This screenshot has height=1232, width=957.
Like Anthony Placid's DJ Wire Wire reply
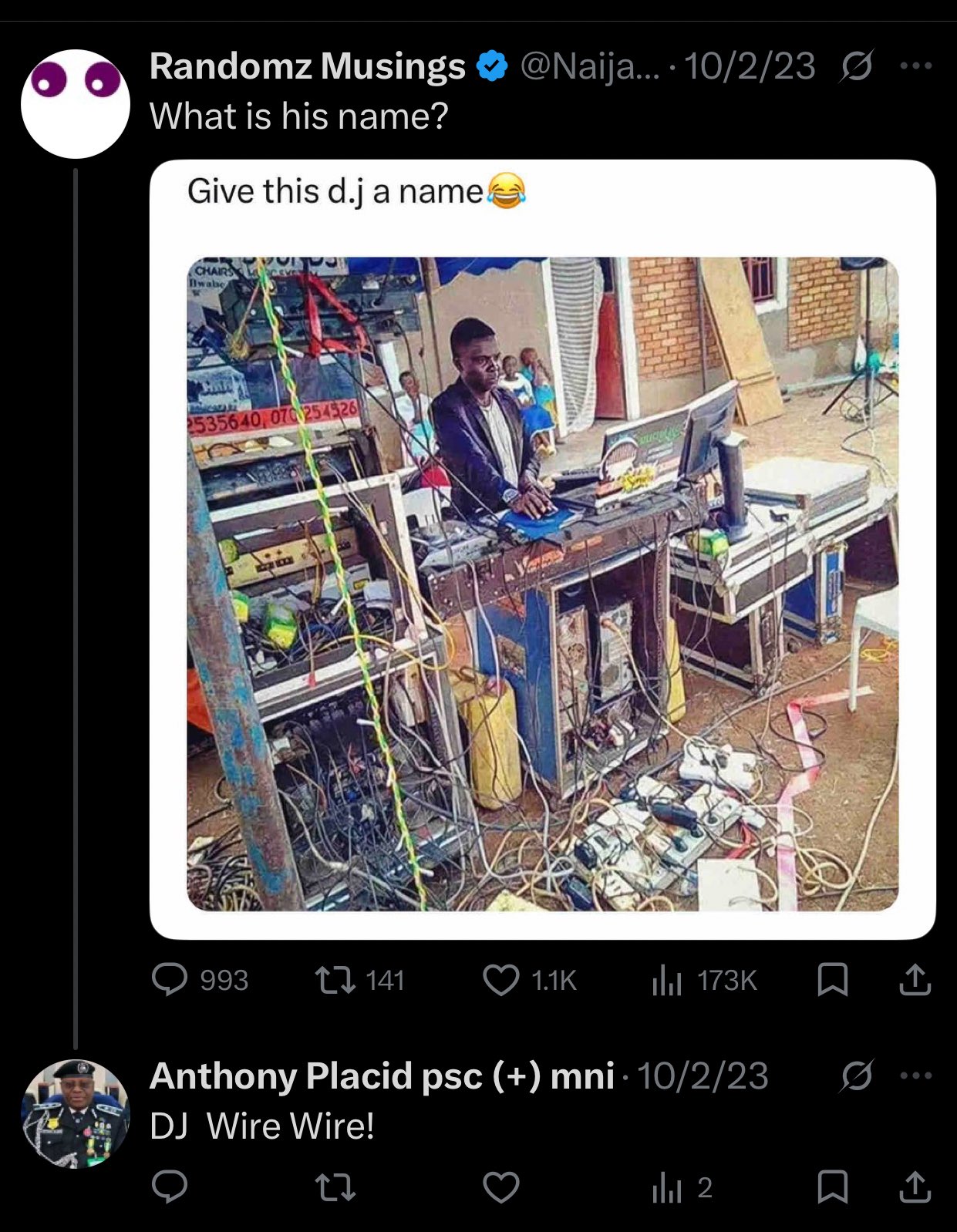[500, 1187]
